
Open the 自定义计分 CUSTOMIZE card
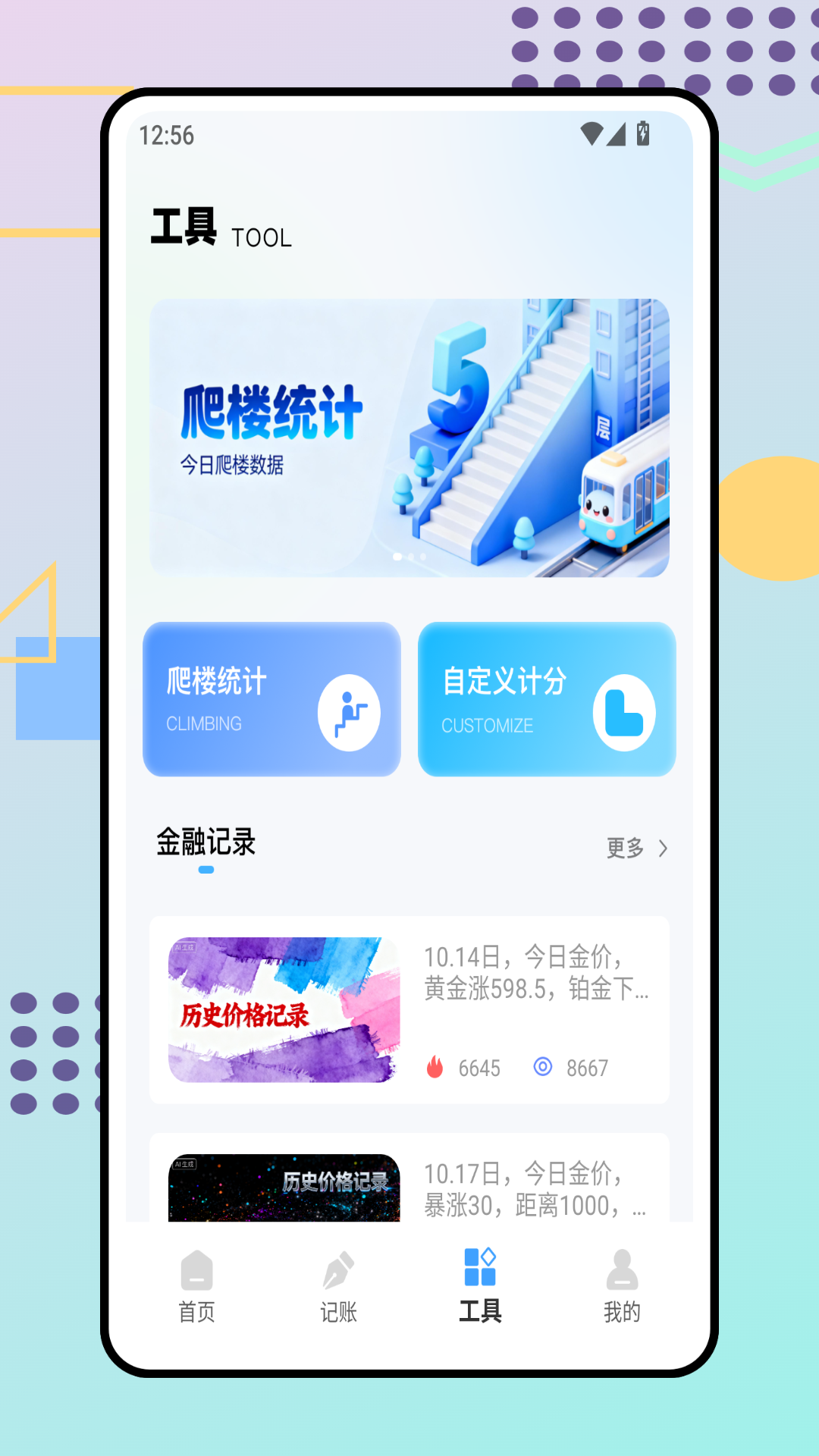click(x=547, y=699)
